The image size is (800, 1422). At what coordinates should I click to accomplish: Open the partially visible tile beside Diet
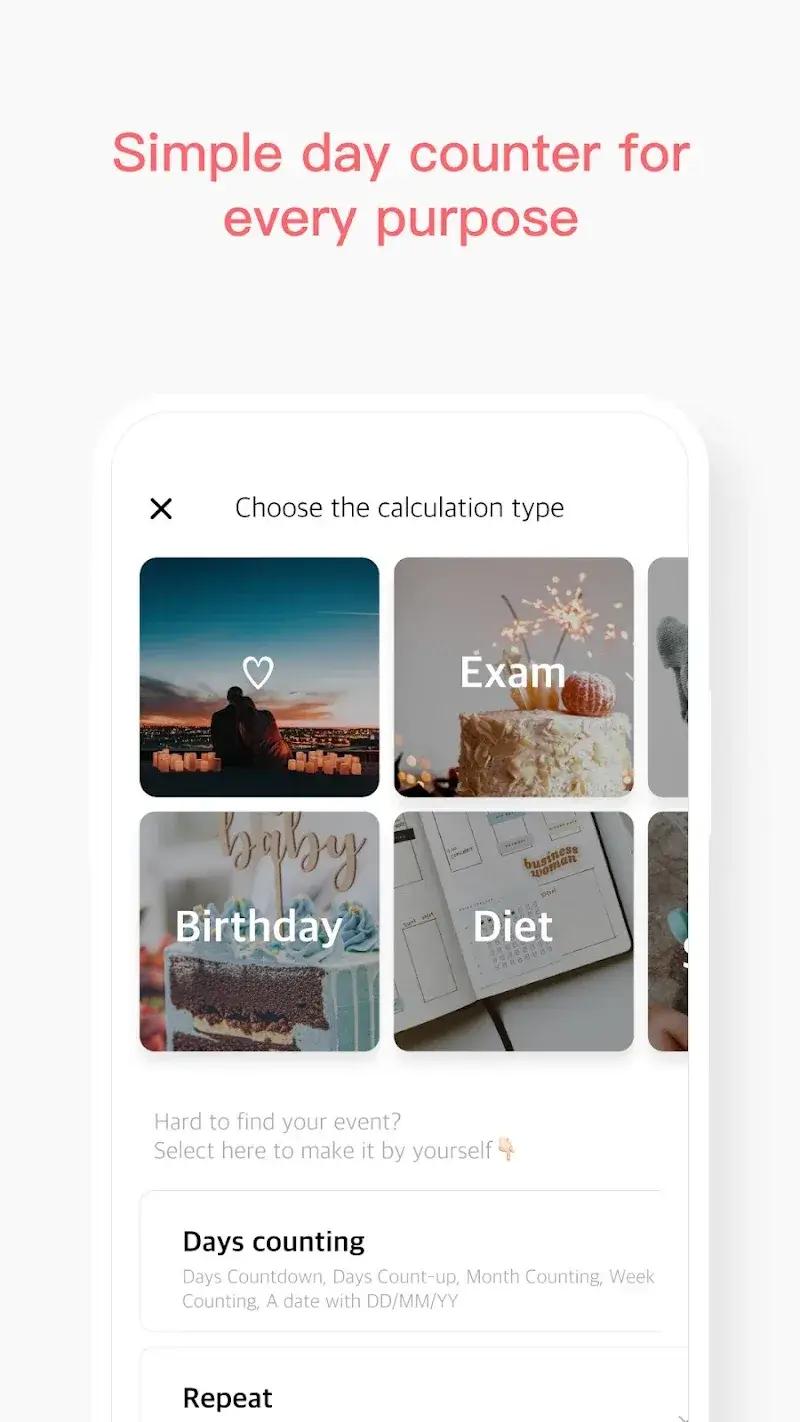(x=672, y=932)
